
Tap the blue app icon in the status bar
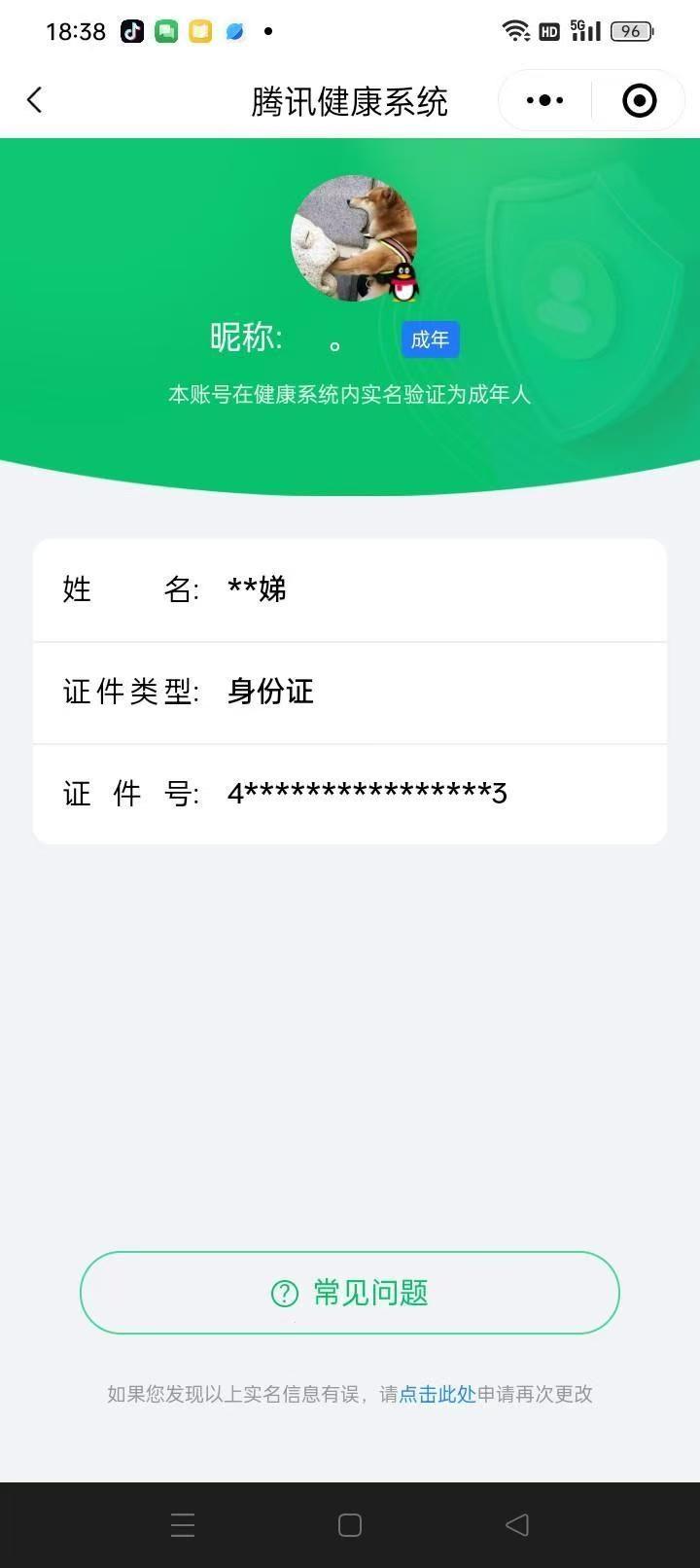(x=233, y=31)
